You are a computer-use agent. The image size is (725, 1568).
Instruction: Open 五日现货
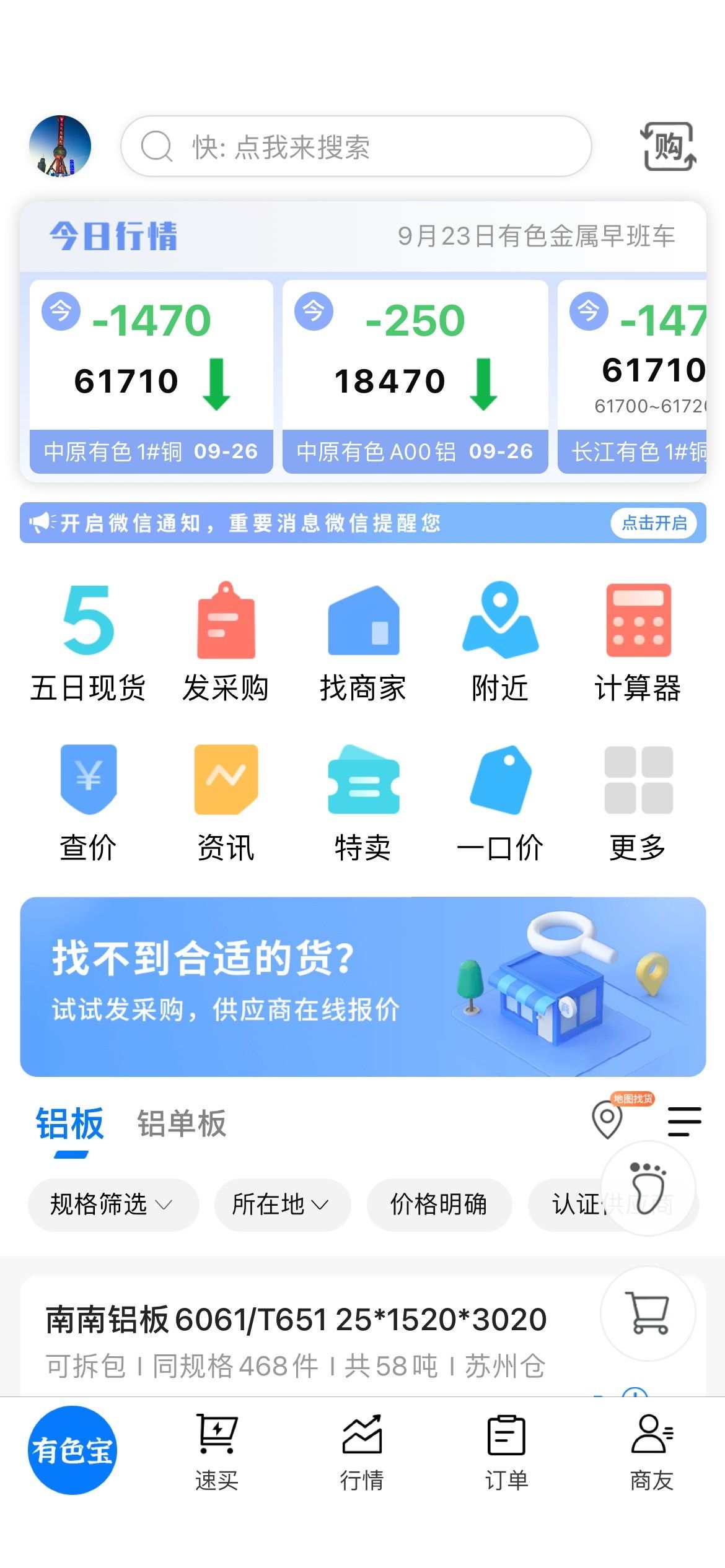(x=88, y=642)
